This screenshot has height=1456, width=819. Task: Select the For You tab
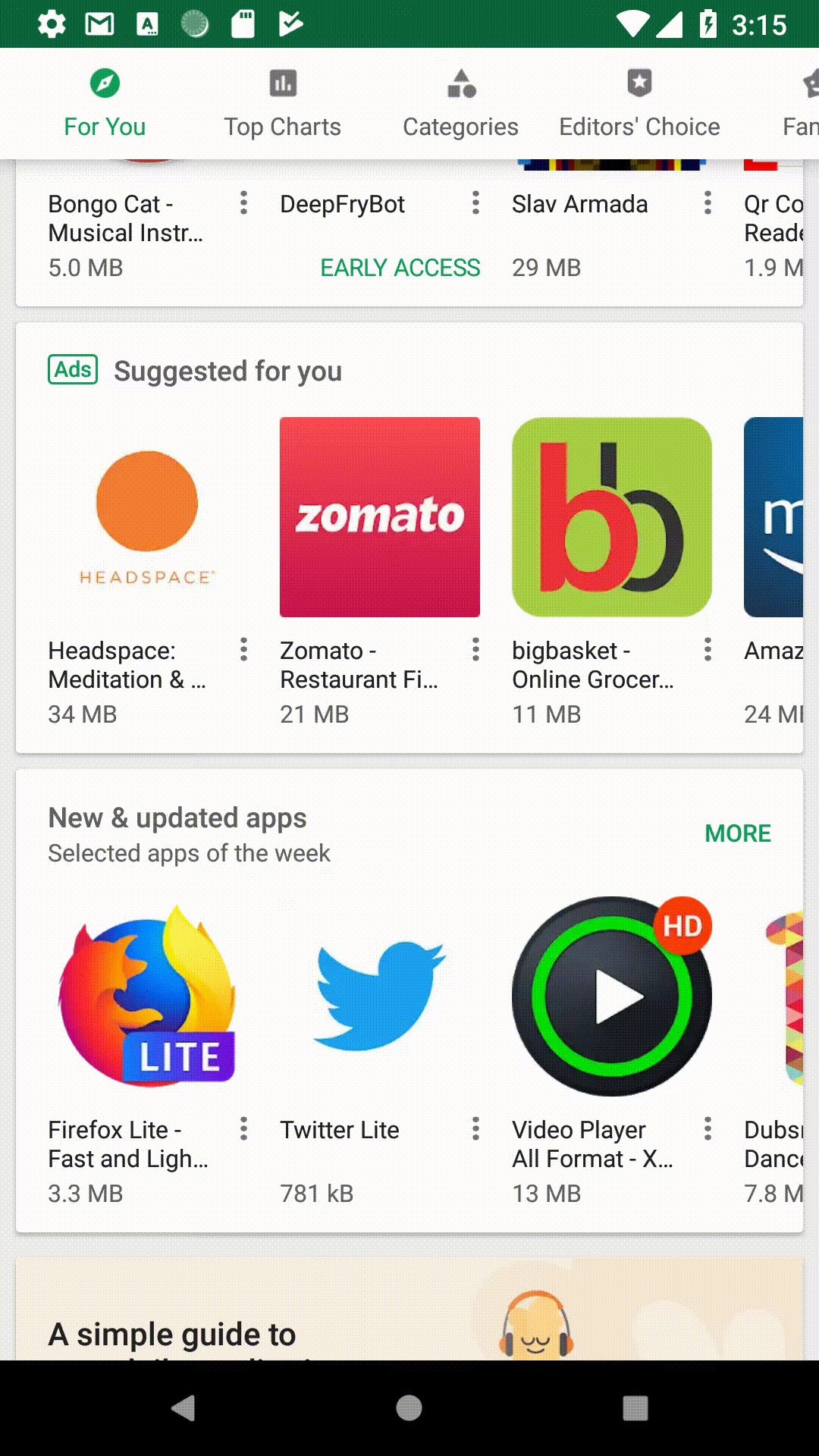pyautogui.click(x=105, y=104)
